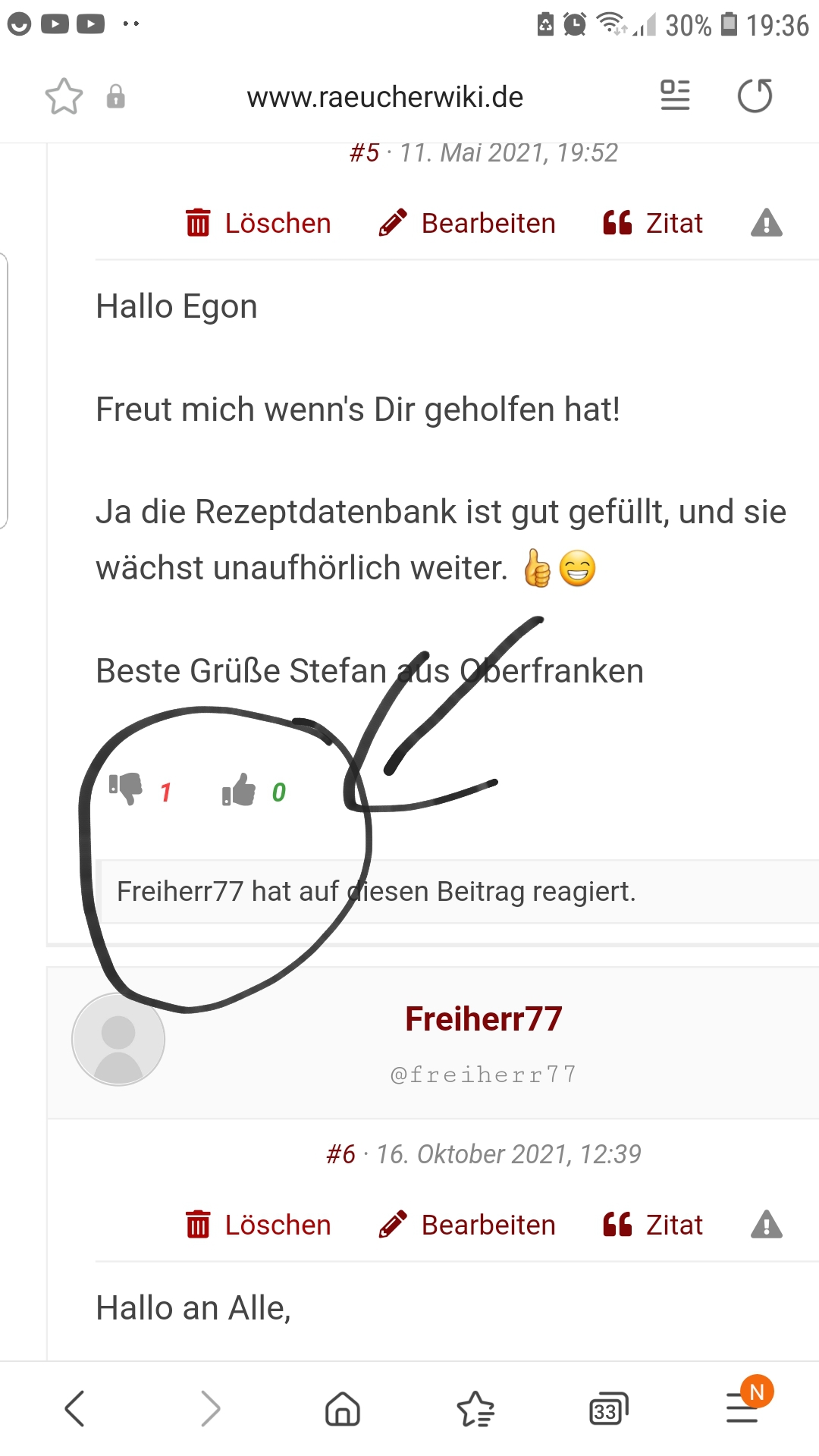Tap the raeucherwiki.de address bar

click(384, 97)
